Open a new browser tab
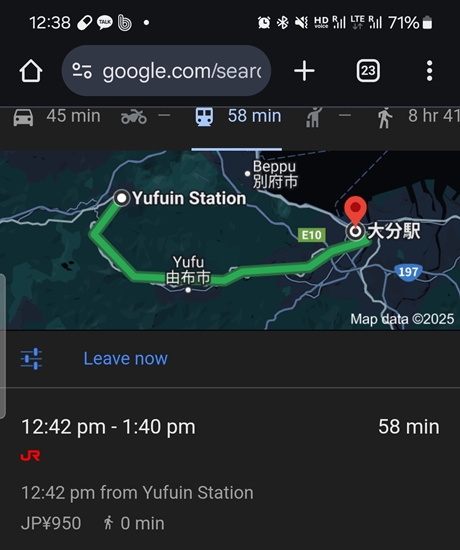Viewport: 460px width, 550px height. coord(304,71)
